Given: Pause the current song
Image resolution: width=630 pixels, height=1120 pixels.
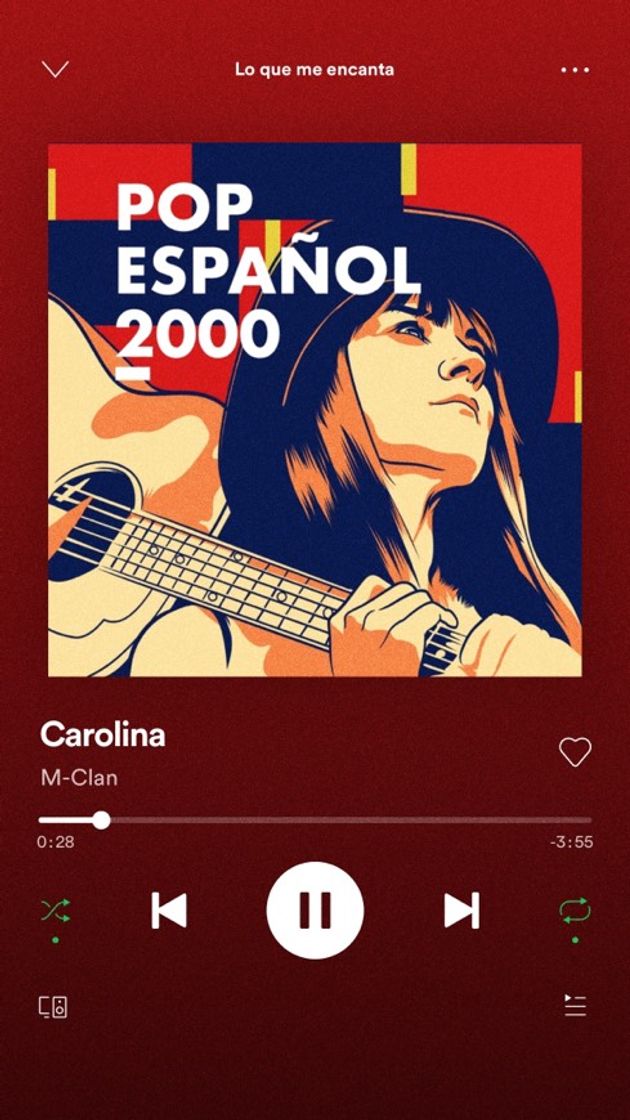Looking at the screenshot, I should coord(315,910).
